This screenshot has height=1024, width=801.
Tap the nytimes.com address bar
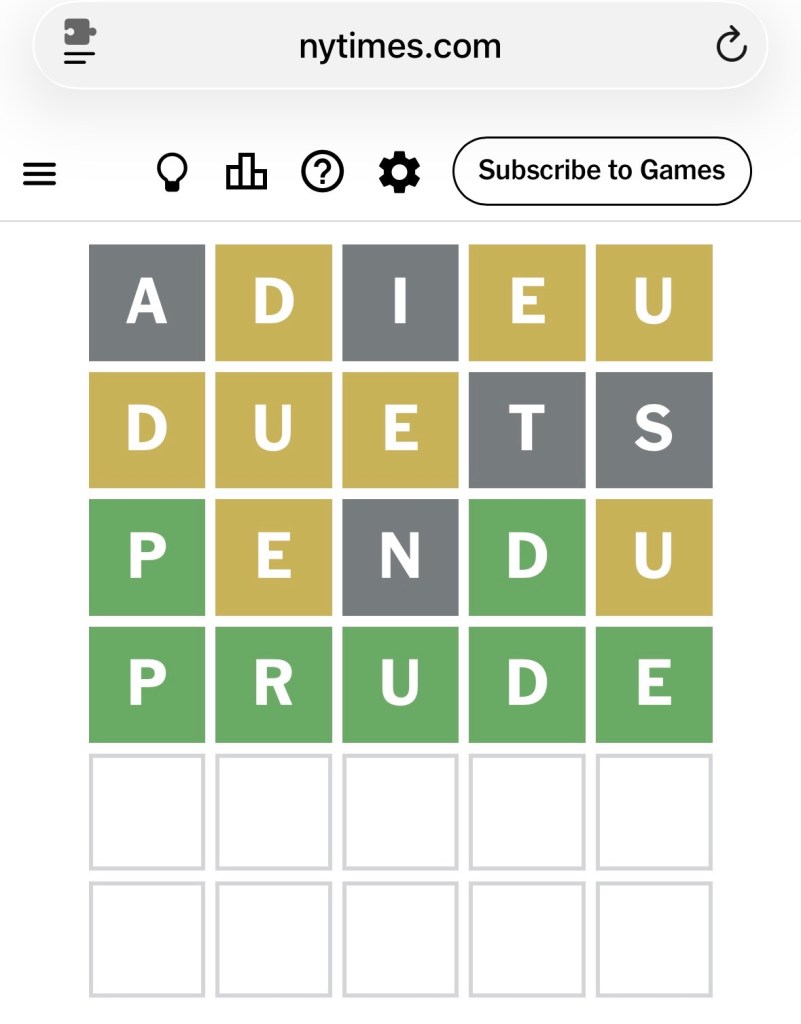click(398, 44)
